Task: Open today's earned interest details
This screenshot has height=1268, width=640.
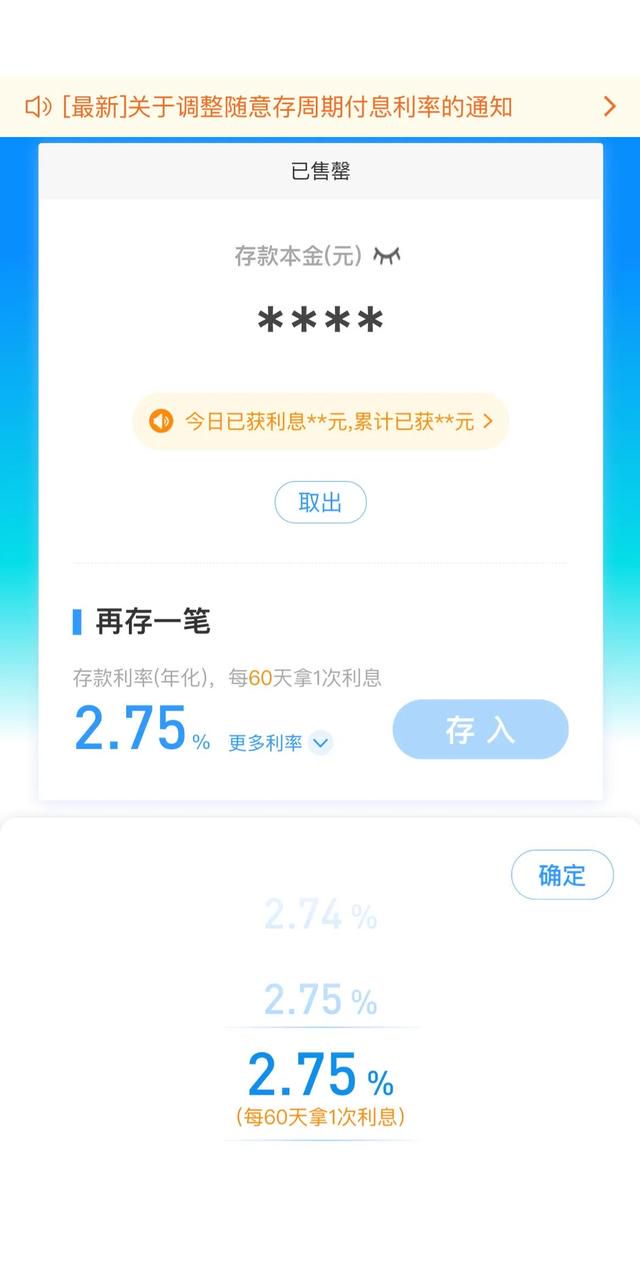Action: 321,421
